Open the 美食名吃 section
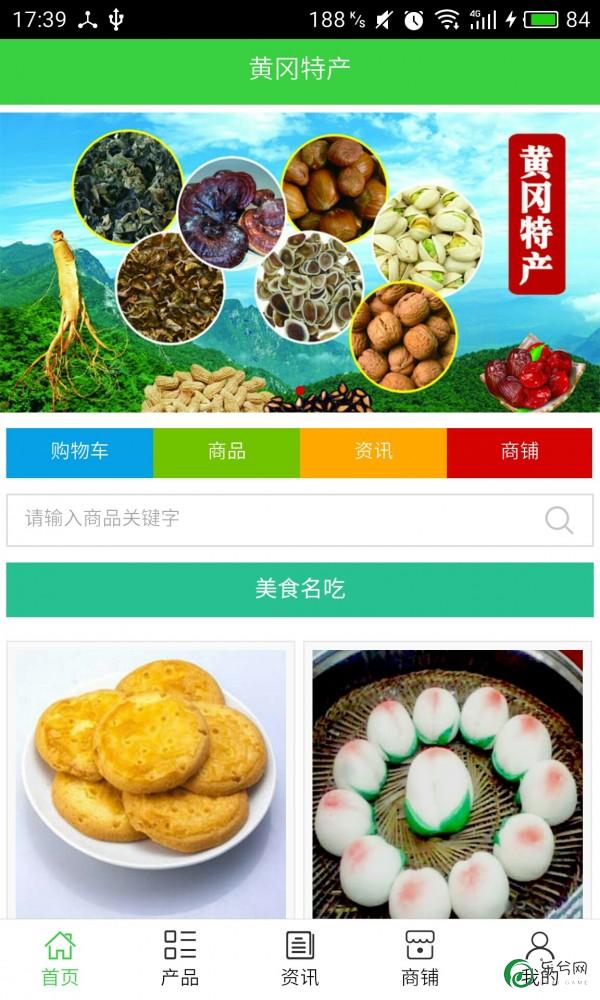Image resolution: width=600 pixels, height=1000 pixels. (300, 589)
